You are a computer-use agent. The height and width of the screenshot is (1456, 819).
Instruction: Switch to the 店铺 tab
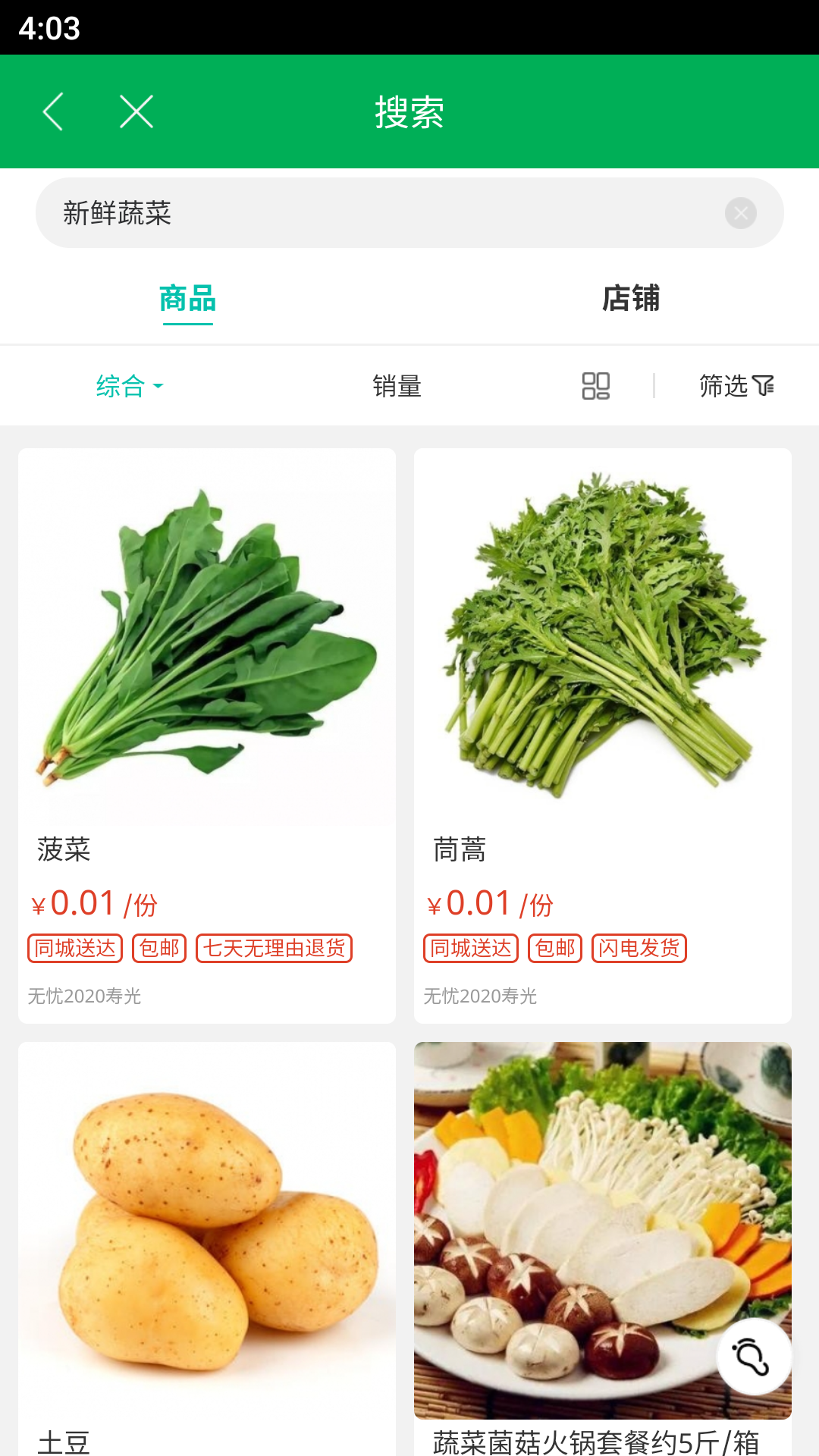click(631, 300)
